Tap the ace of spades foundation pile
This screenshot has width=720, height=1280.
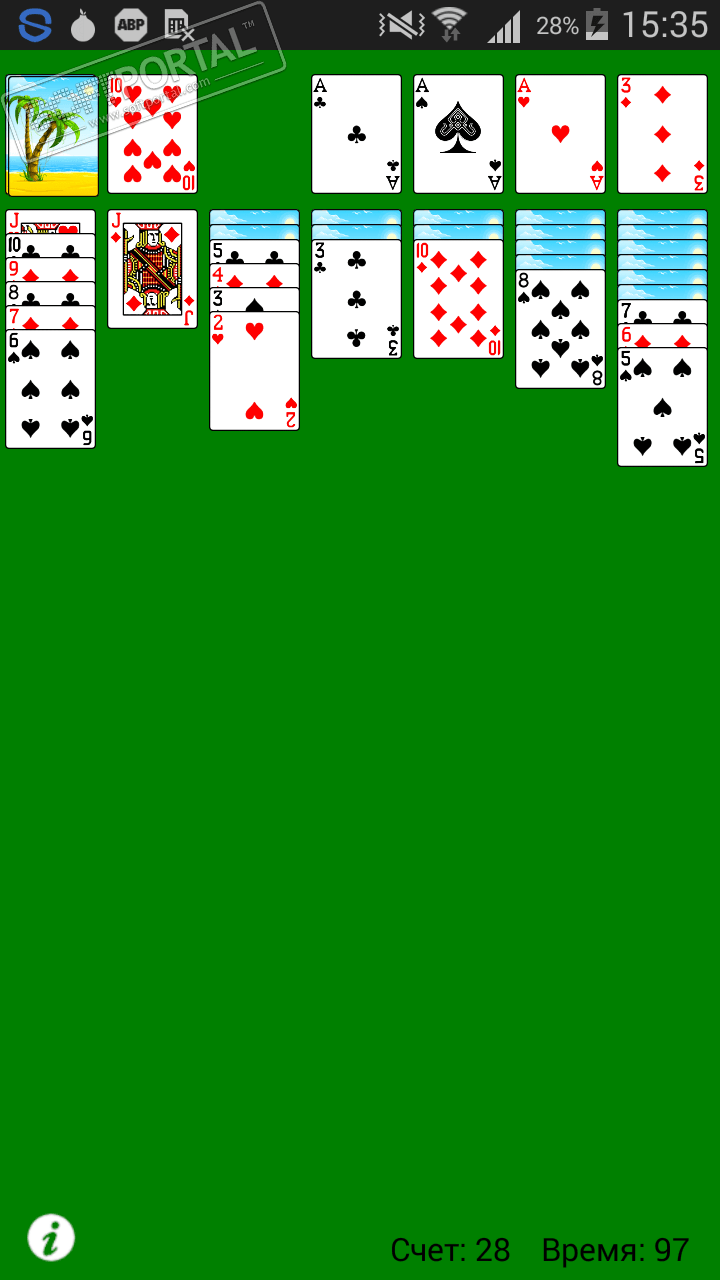pyautogui.click(x=458, y=135)
